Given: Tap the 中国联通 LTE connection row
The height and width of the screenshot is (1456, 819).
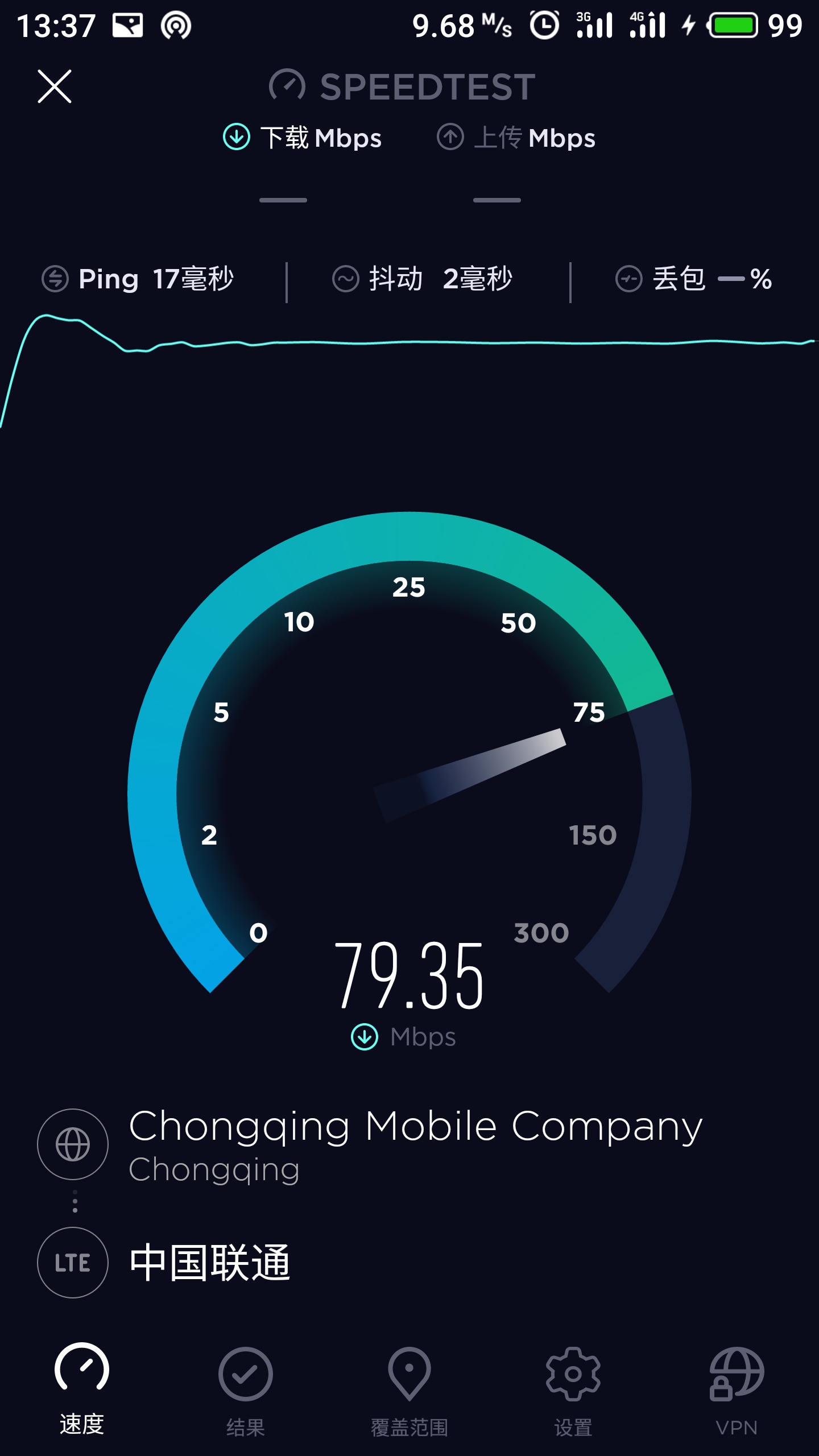Looking at the screenshot, I should click(210, 1263).
